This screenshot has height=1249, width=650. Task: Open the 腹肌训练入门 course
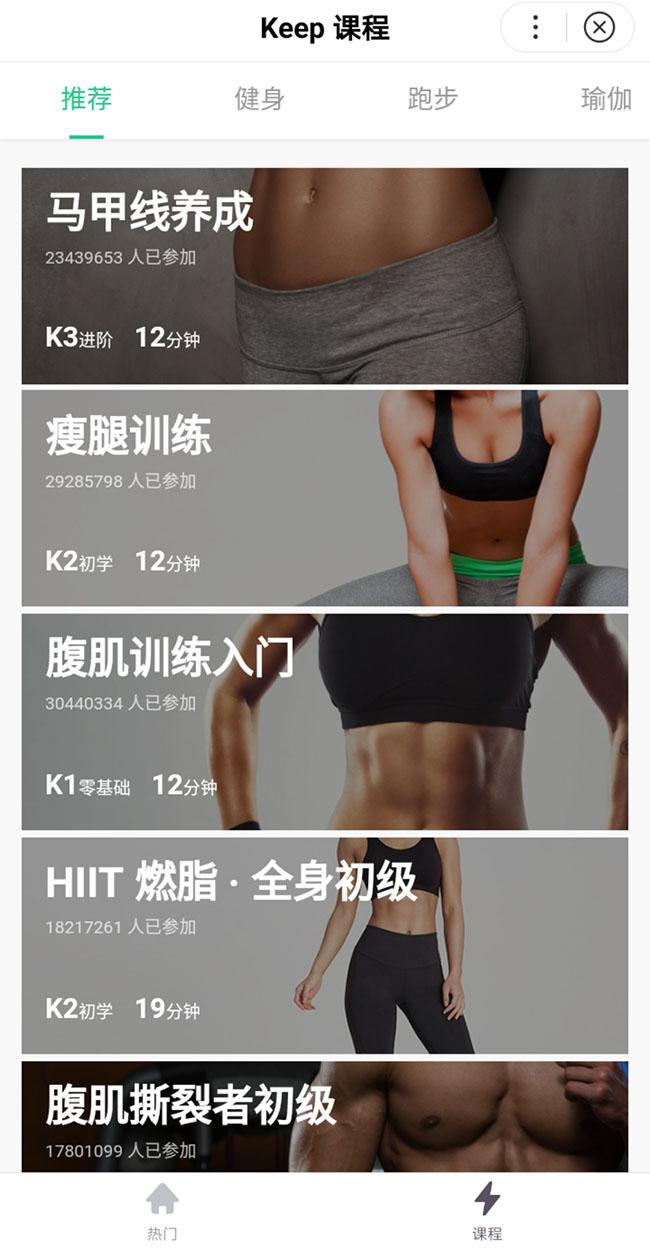tap(324, 722)
